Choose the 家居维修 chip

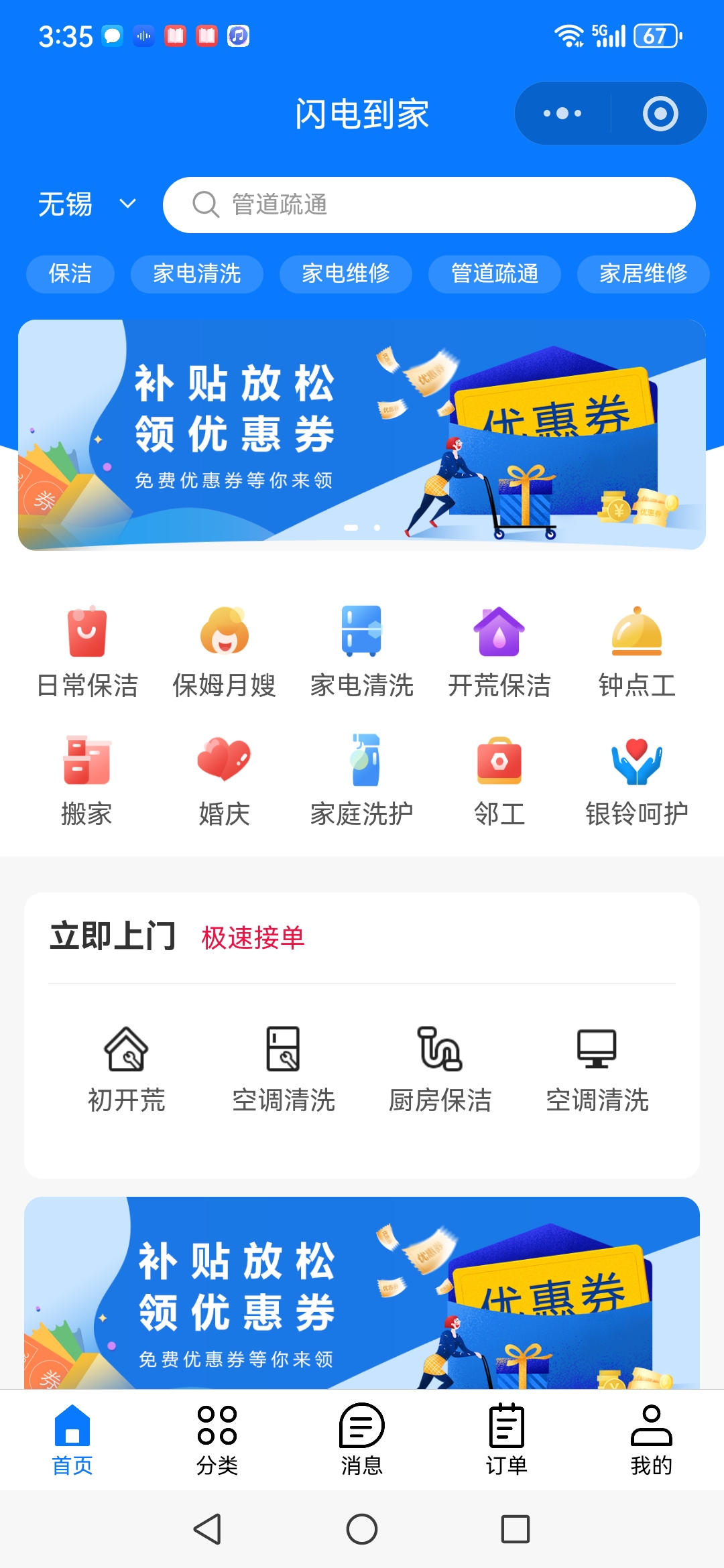pos(643,274)
